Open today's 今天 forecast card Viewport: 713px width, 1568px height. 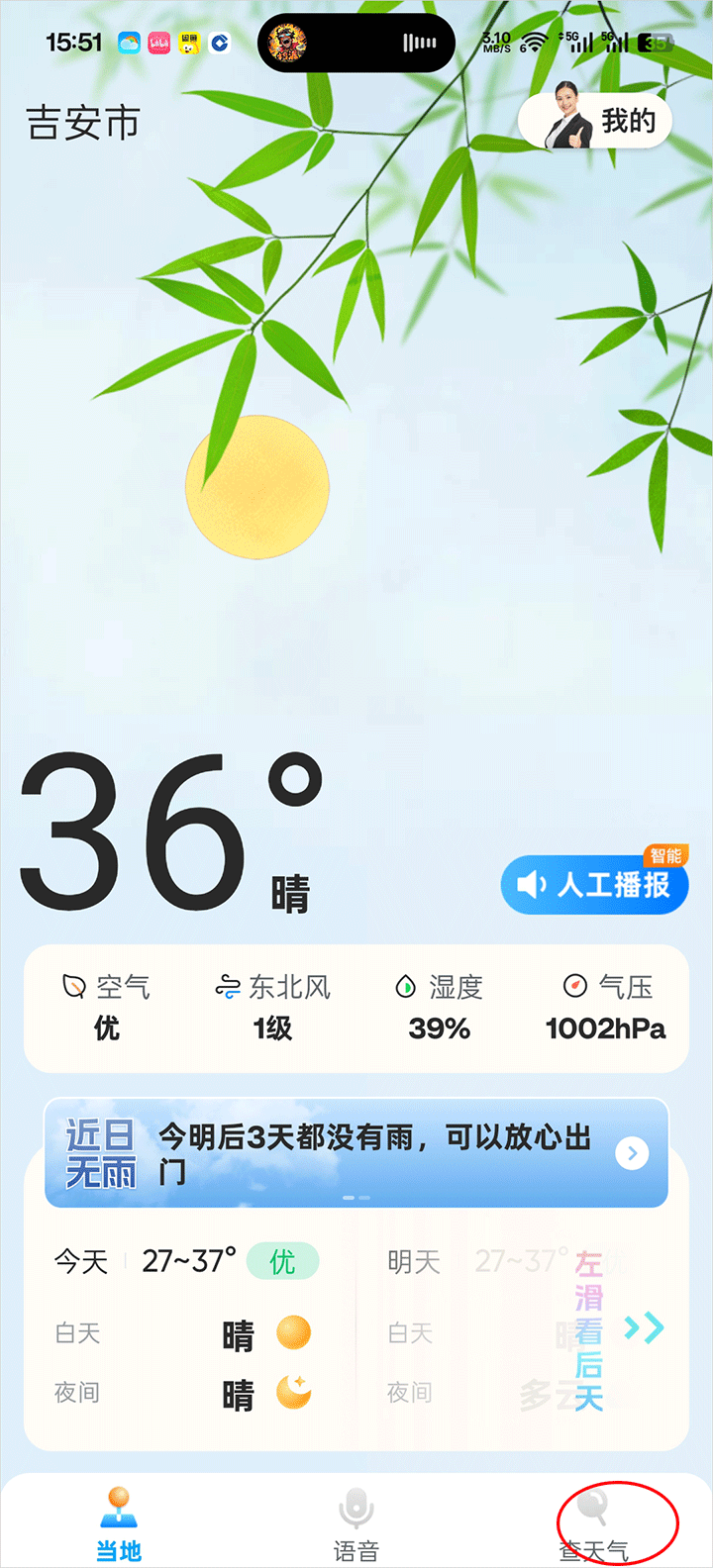pyautogui.click(x=188, y=1326)
